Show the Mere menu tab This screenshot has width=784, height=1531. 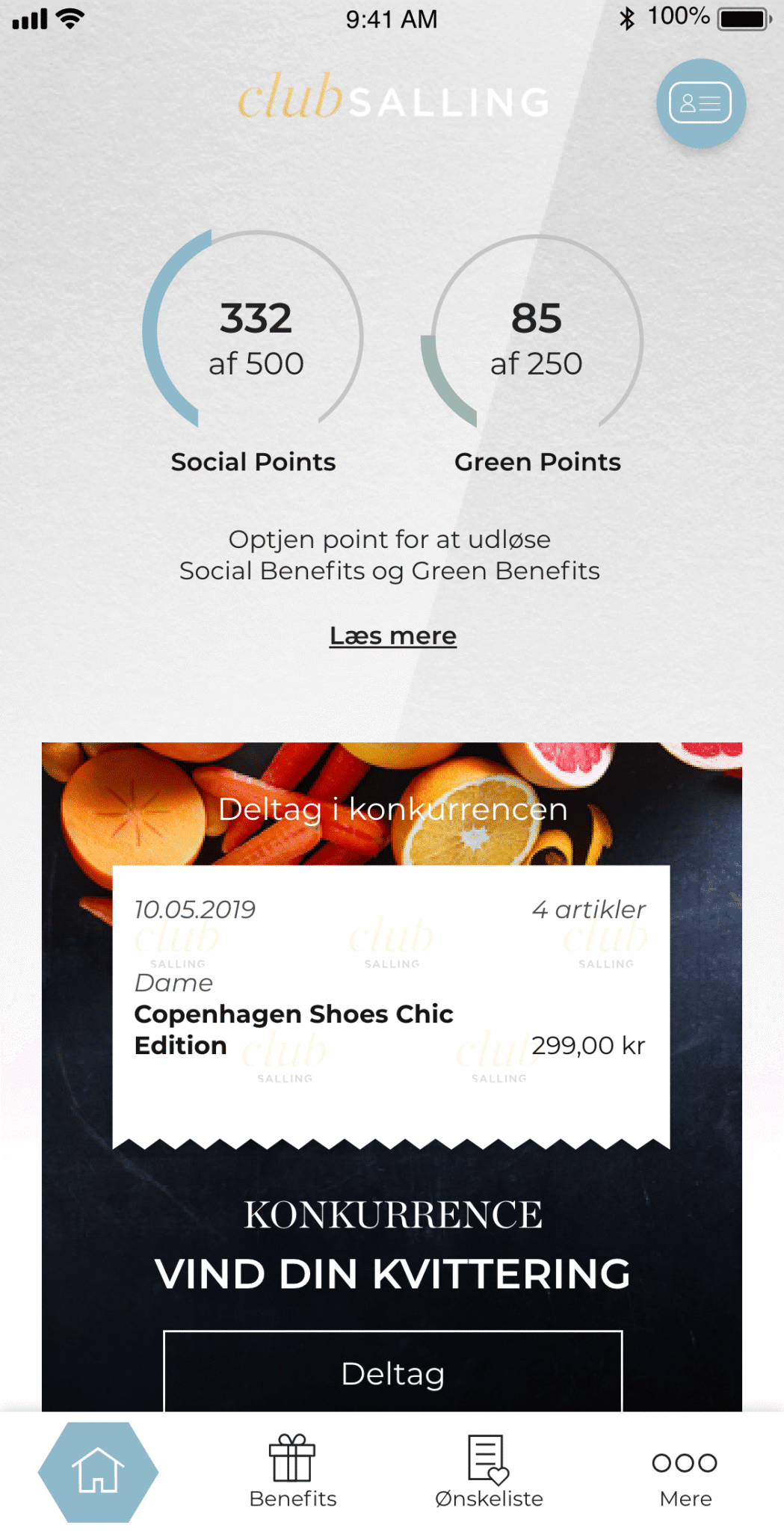click(685, 1471)
